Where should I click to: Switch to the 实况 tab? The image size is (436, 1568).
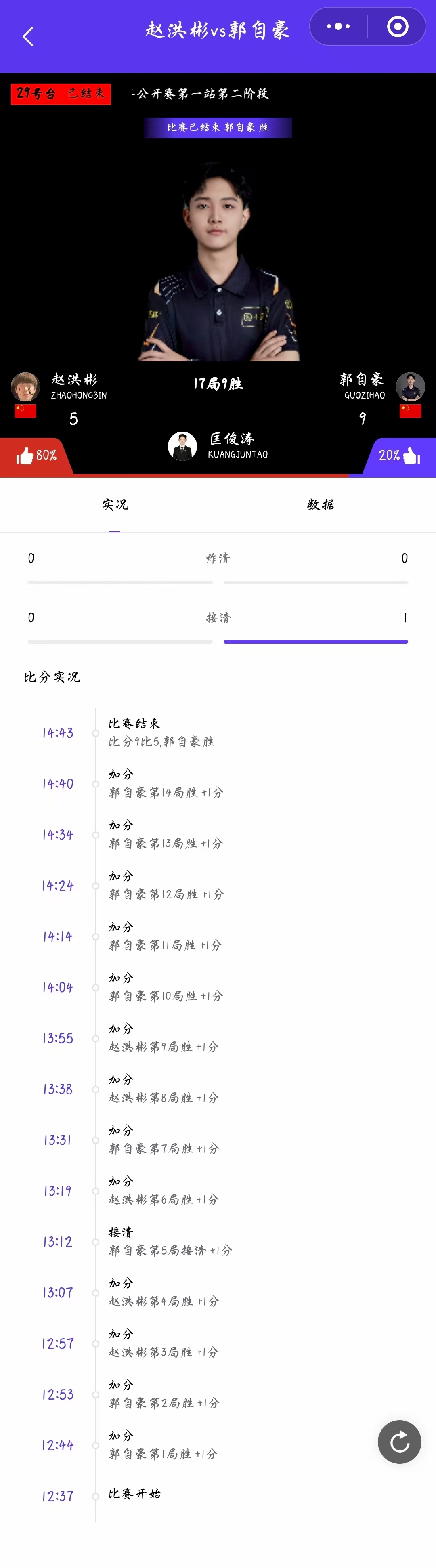tap(115, 505)
